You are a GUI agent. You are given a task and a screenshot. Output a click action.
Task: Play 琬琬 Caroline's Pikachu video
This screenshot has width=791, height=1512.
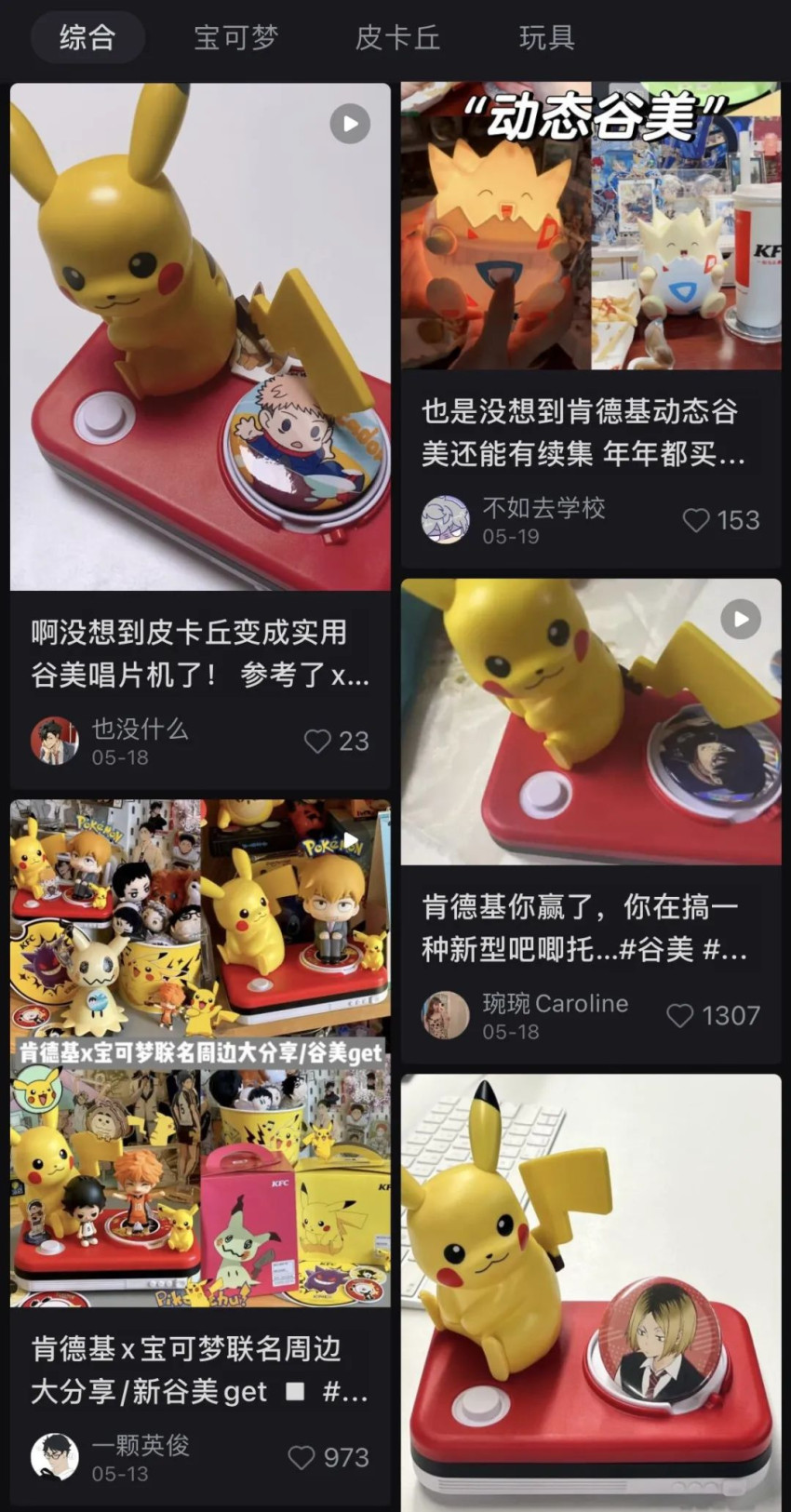(742, 617)
